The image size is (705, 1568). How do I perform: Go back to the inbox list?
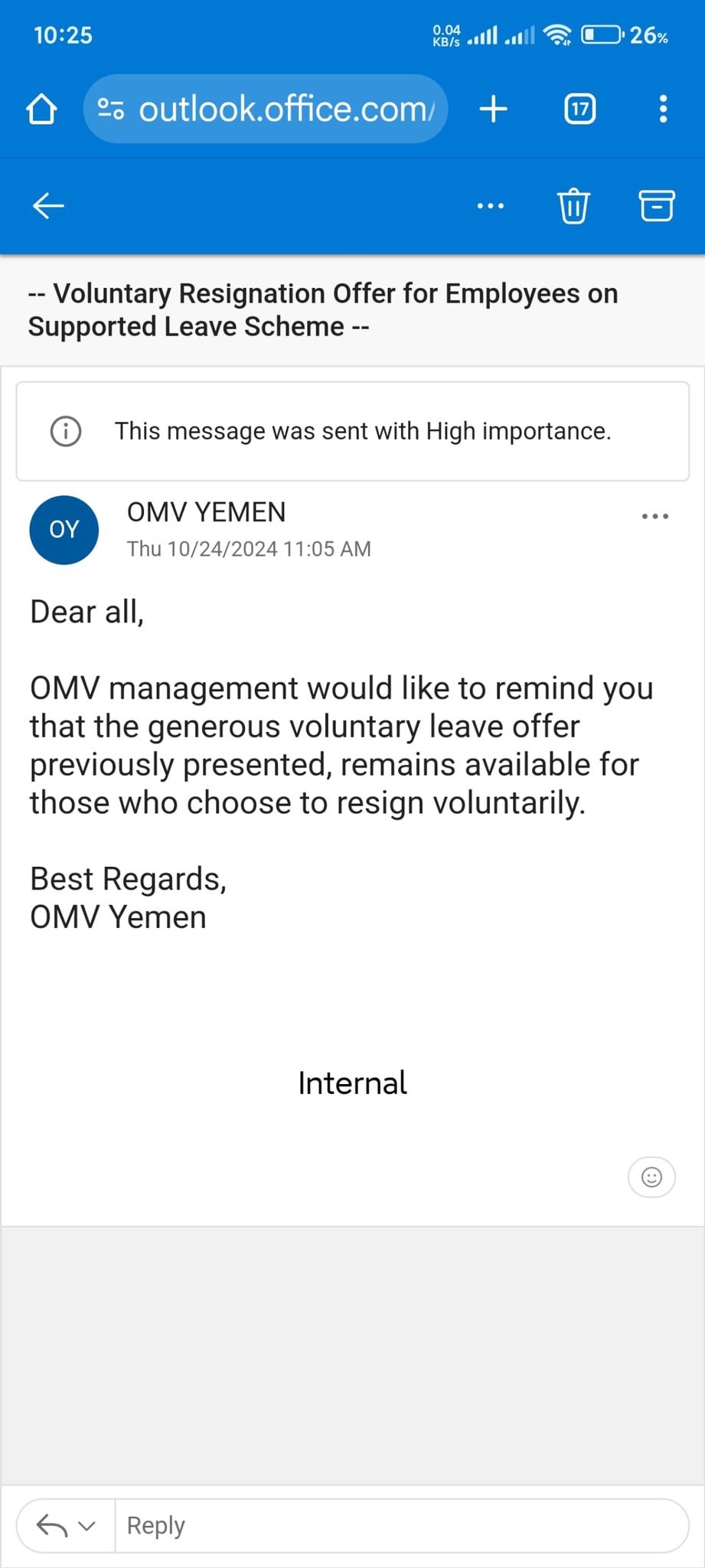pyautogui.click(x=48, y=206)
